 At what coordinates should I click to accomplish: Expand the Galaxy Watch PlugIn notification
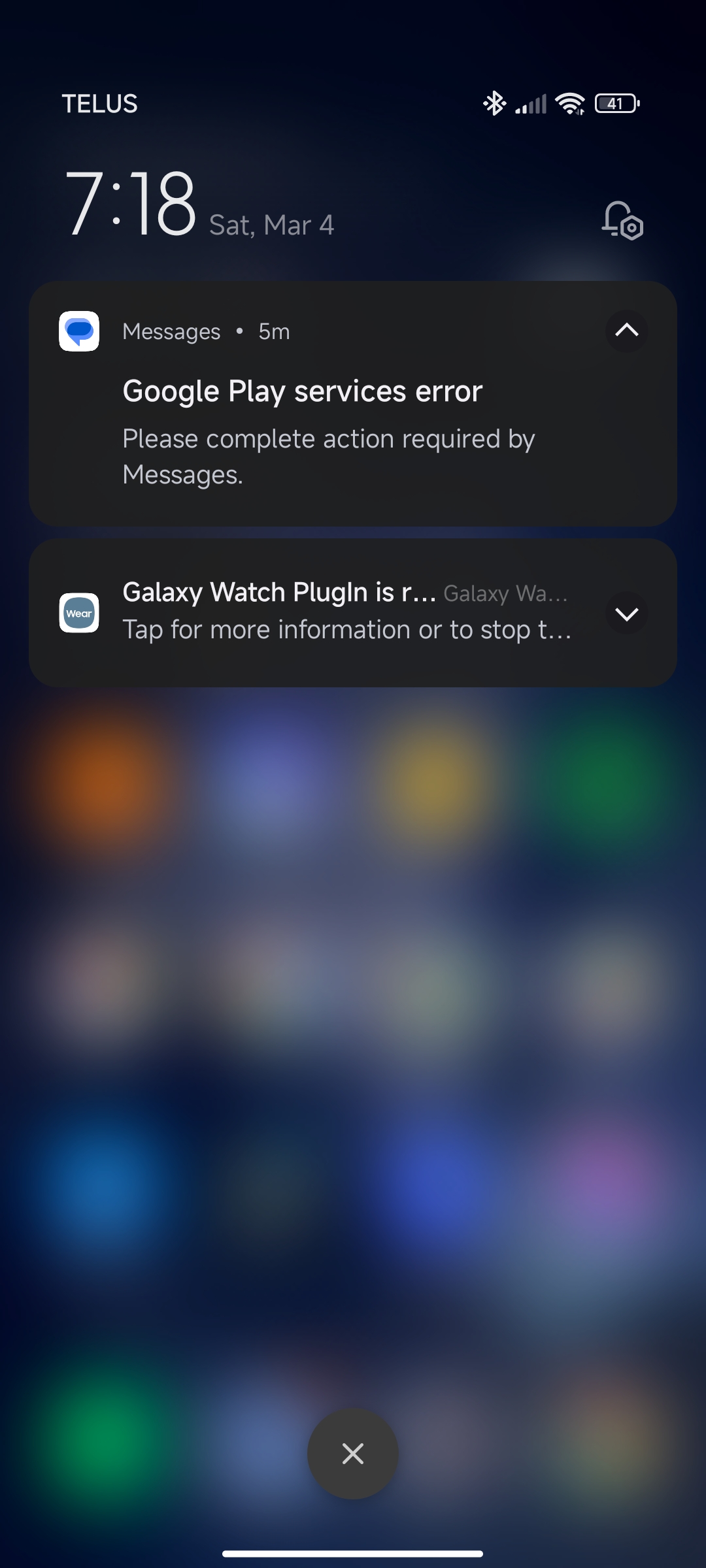click(626, 613)
